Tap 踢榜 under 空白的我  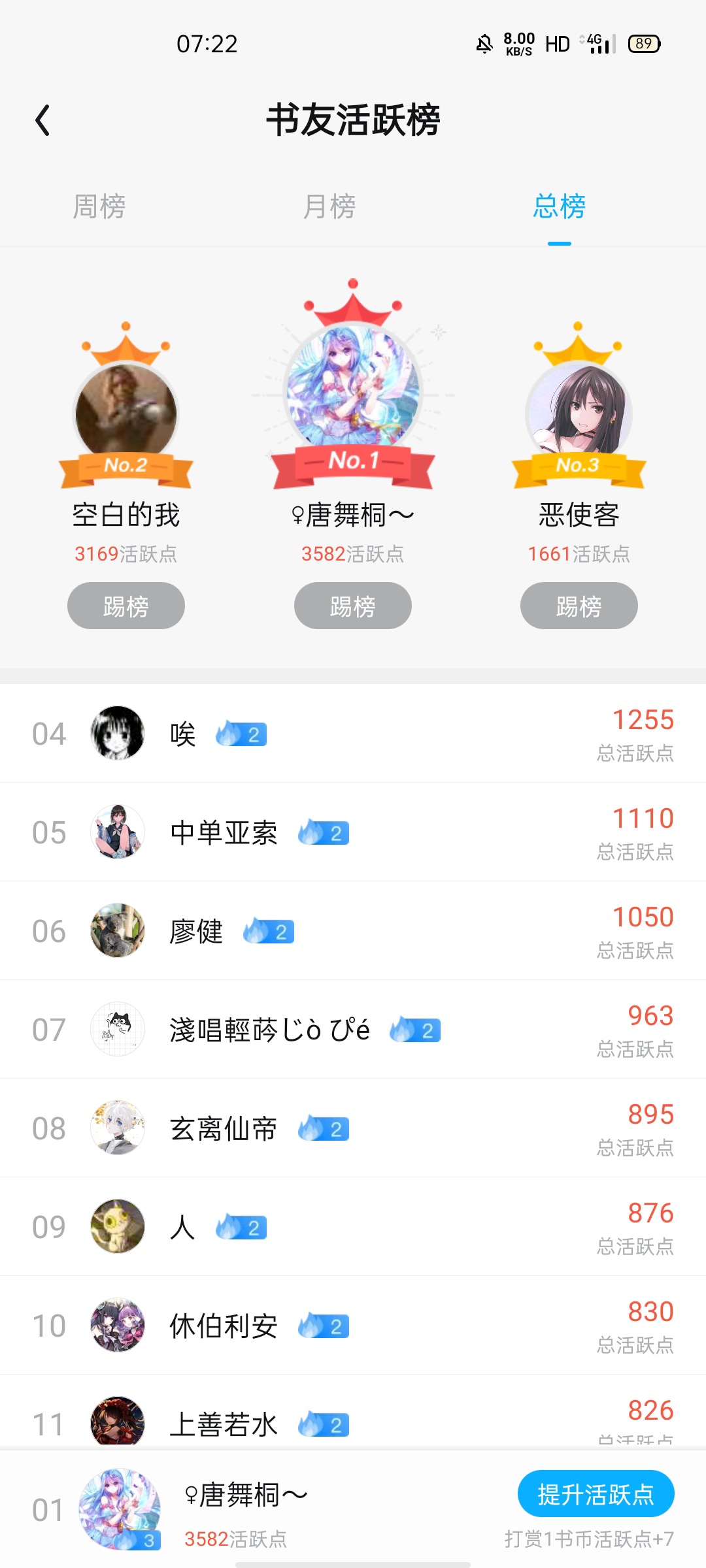click(x=126, y=606)
